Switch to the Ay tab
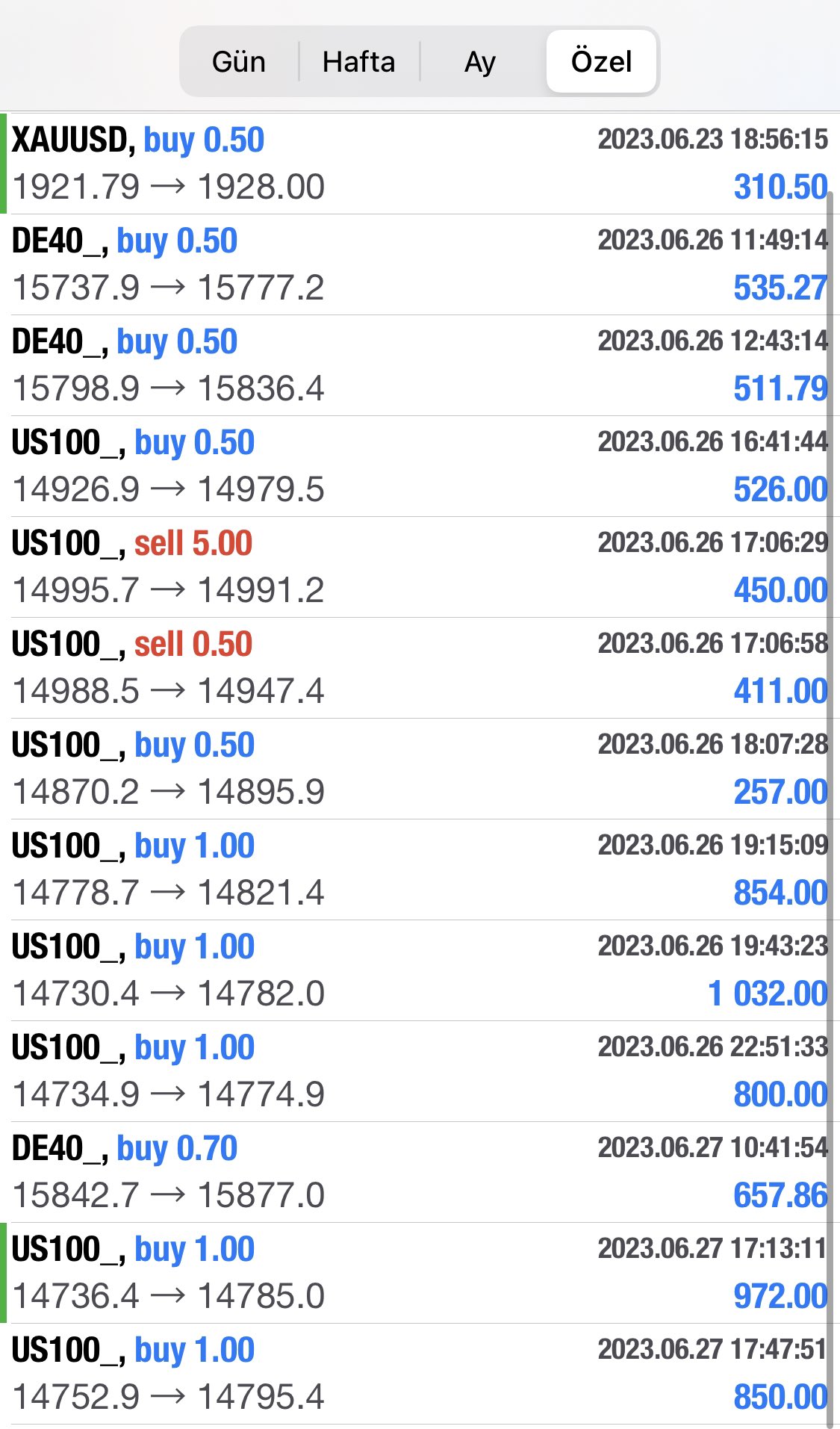This screenshot has height=1429, width=840. coord(480,61)
